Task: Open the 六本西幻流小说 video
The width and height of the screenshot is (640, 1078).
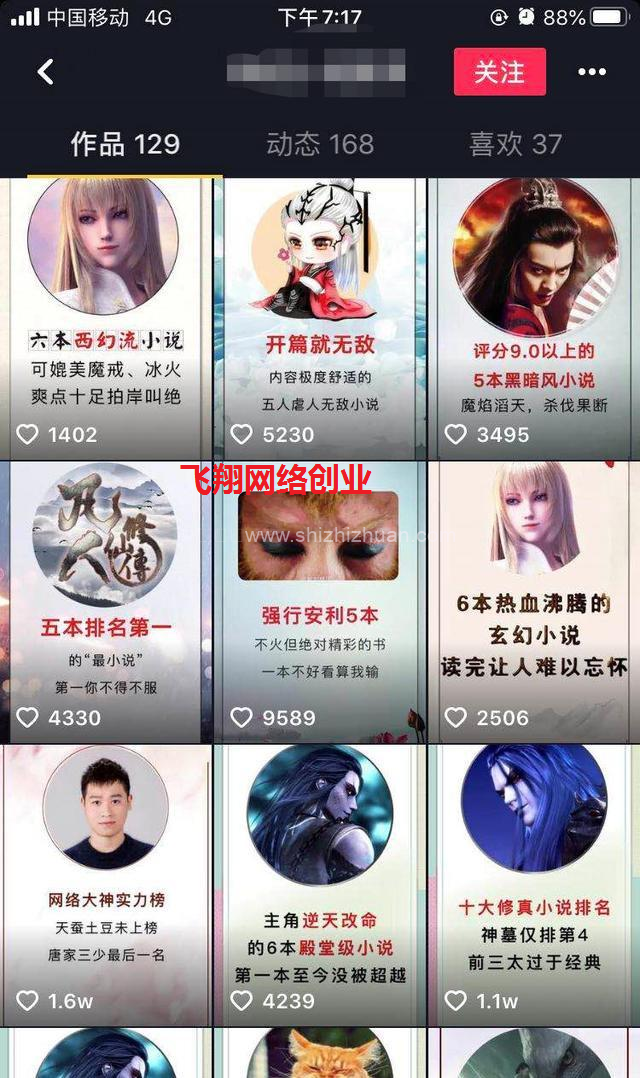Action: coord(106,318)
